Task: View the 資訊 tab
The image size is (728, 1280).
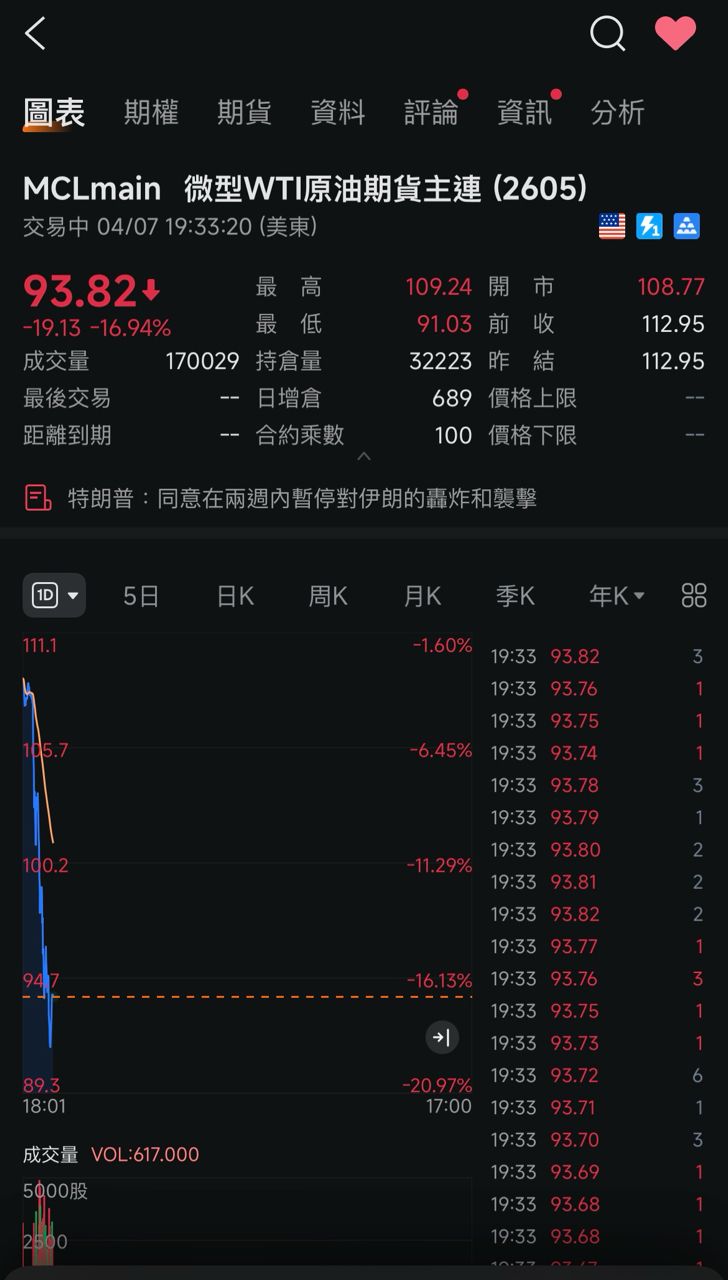Action: pyautogui.click(x=524, y=113)
